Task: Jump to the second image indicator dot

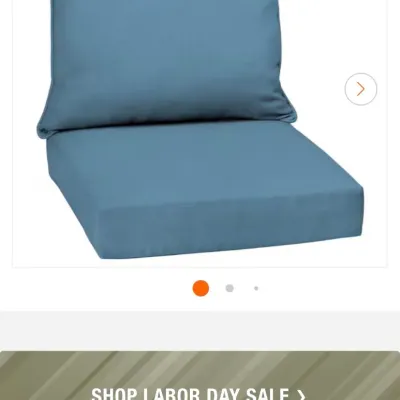Action: coord(229,288)
